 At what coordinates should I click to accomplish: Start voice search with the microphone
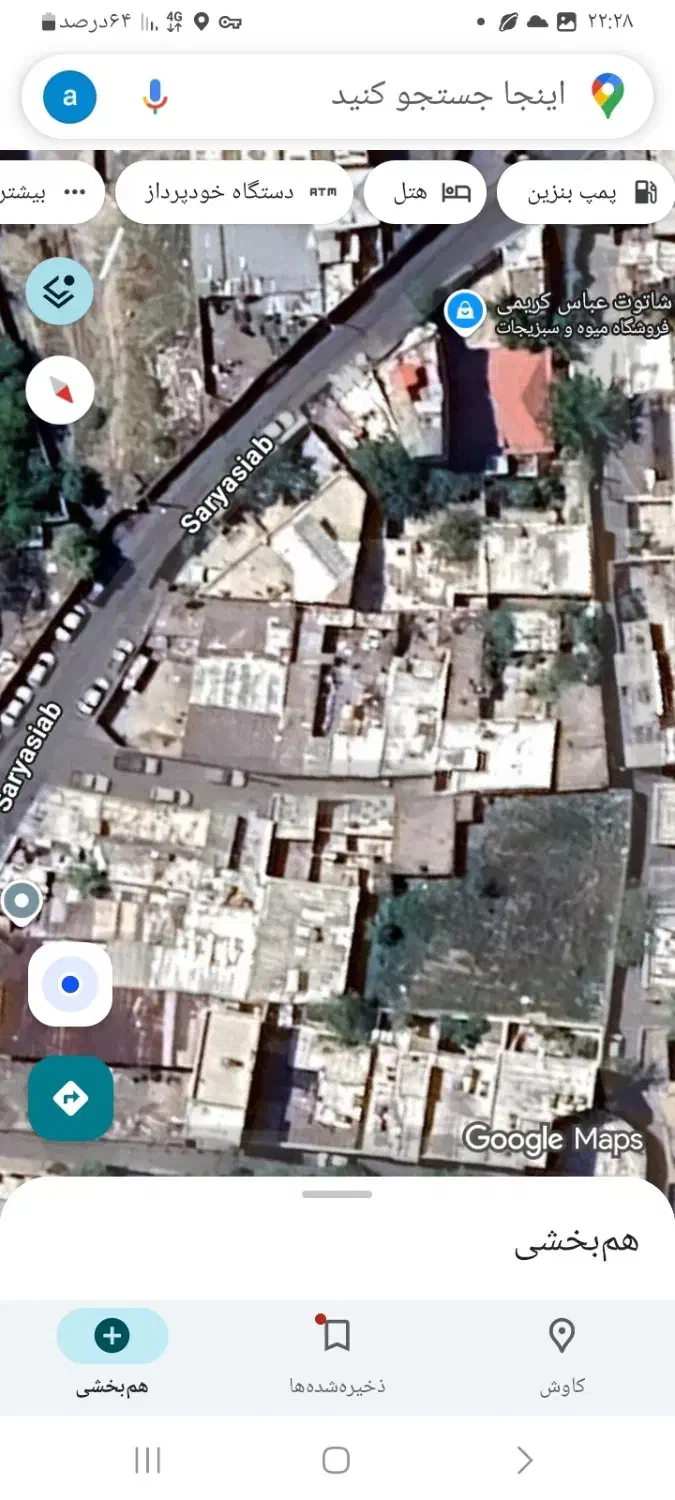click(154, 97)
